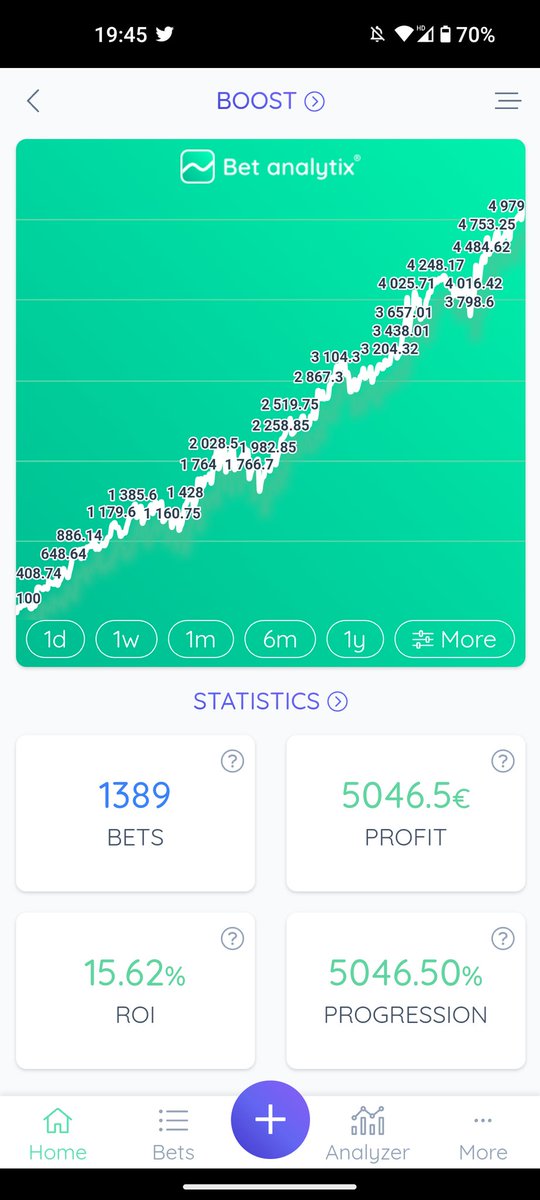Show help for the ROI card

[232, 938]
